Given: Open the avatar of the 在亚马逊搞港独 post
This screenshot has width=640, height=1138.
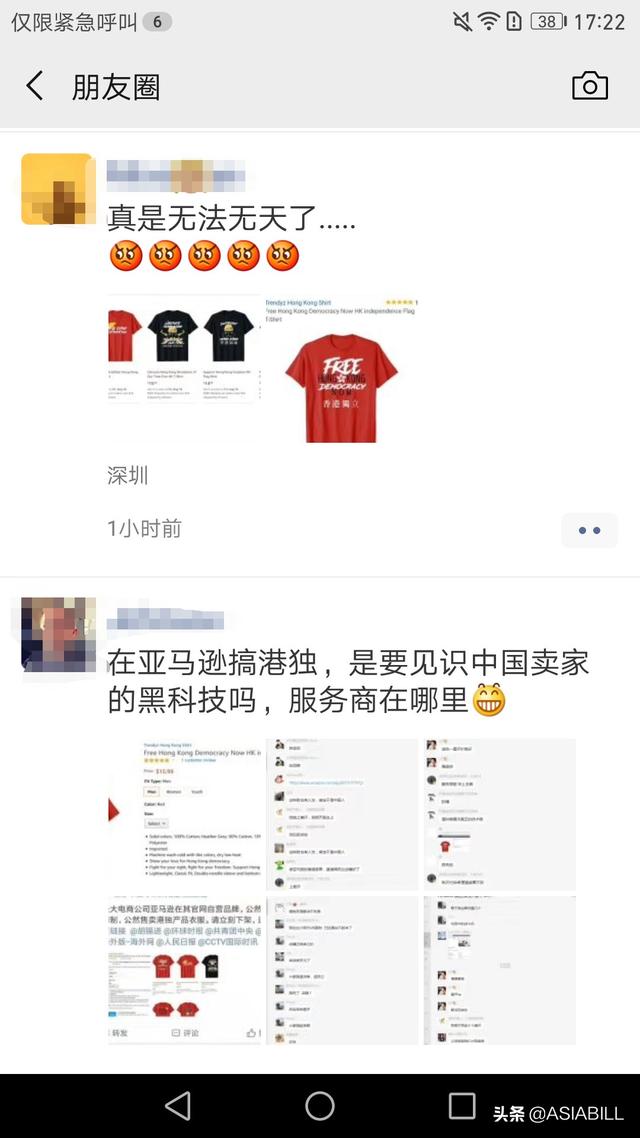Looking at the screenshot, I should coord(58,634).
